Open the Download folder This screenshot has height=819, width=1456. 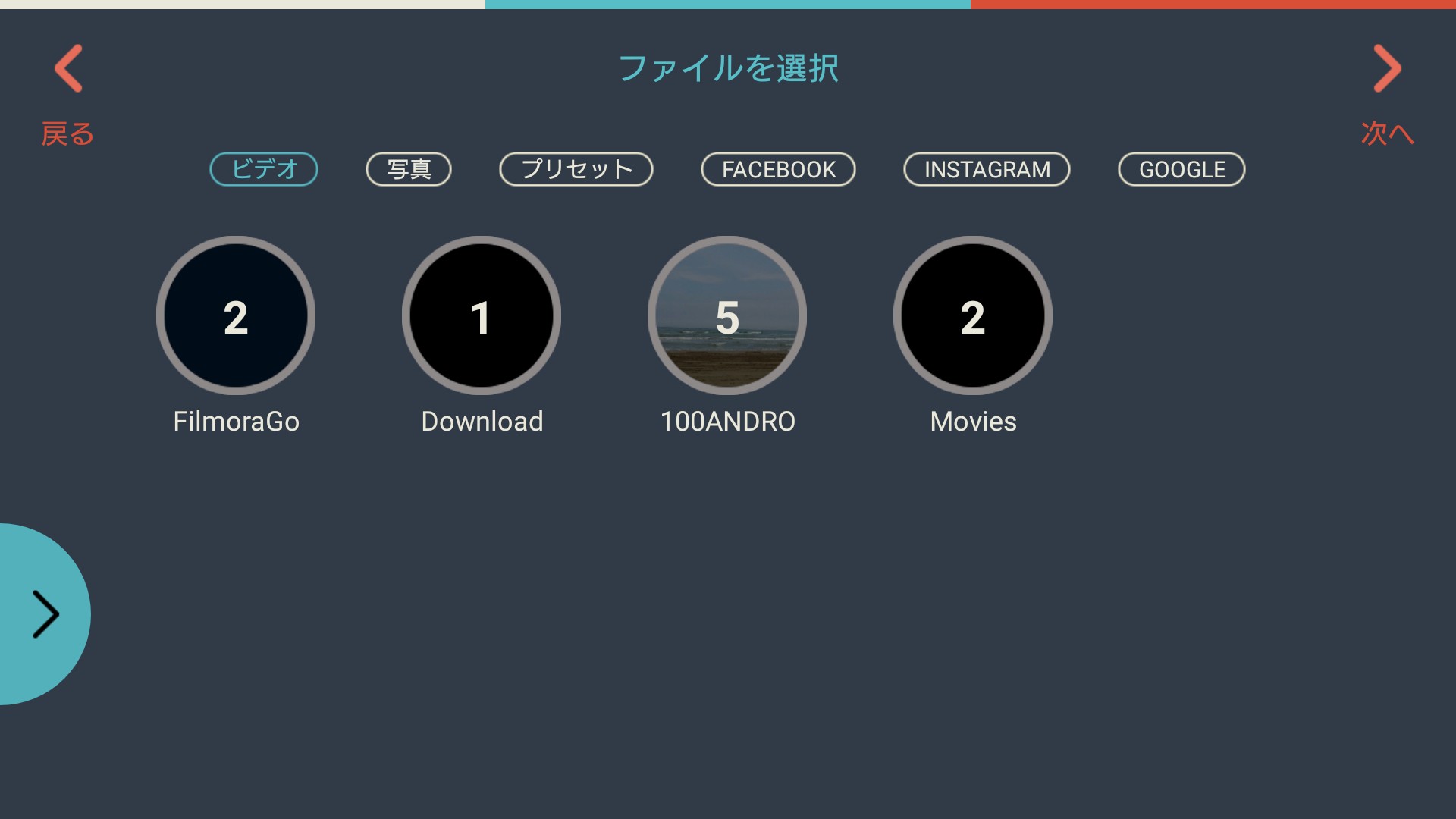(482, 316)
